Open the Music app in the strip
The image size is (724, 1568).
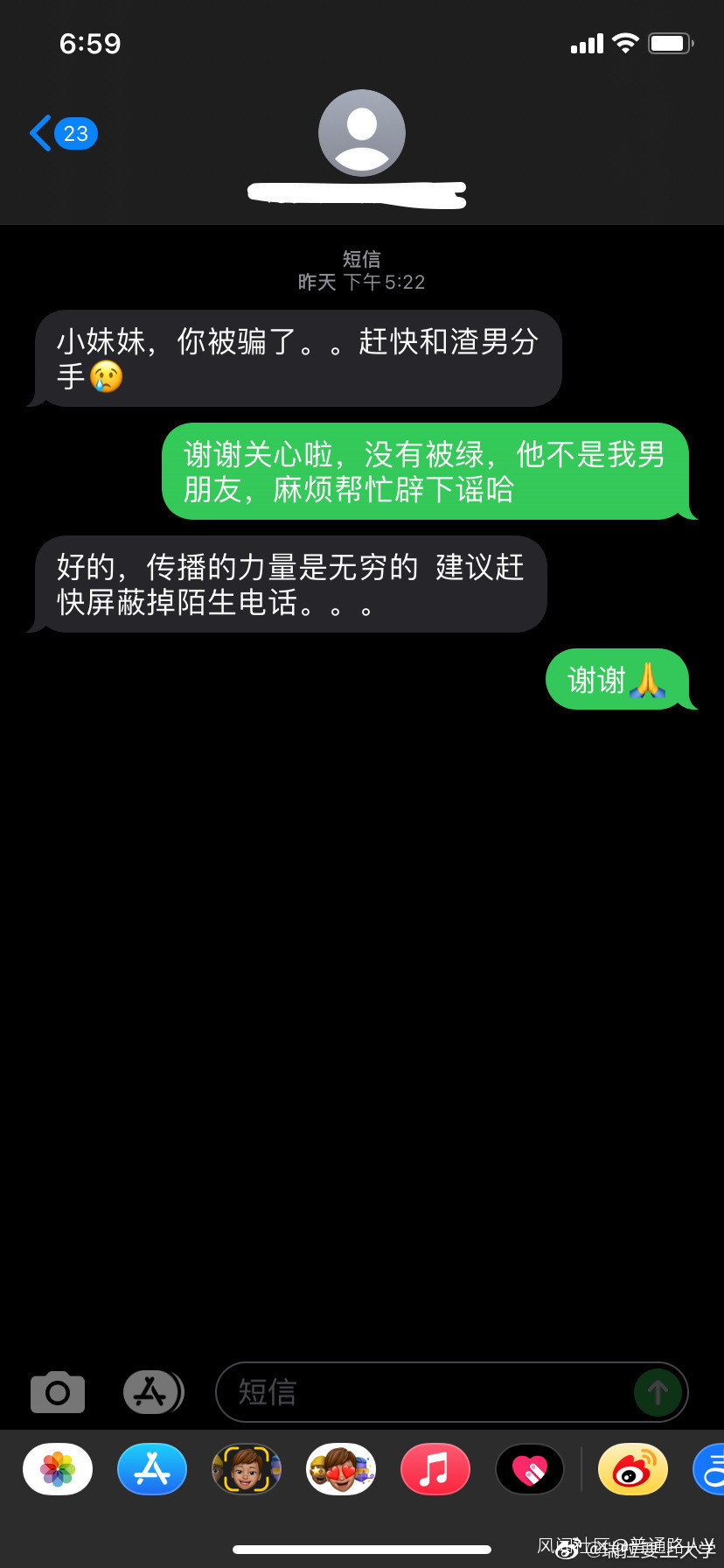[435, 1469]
